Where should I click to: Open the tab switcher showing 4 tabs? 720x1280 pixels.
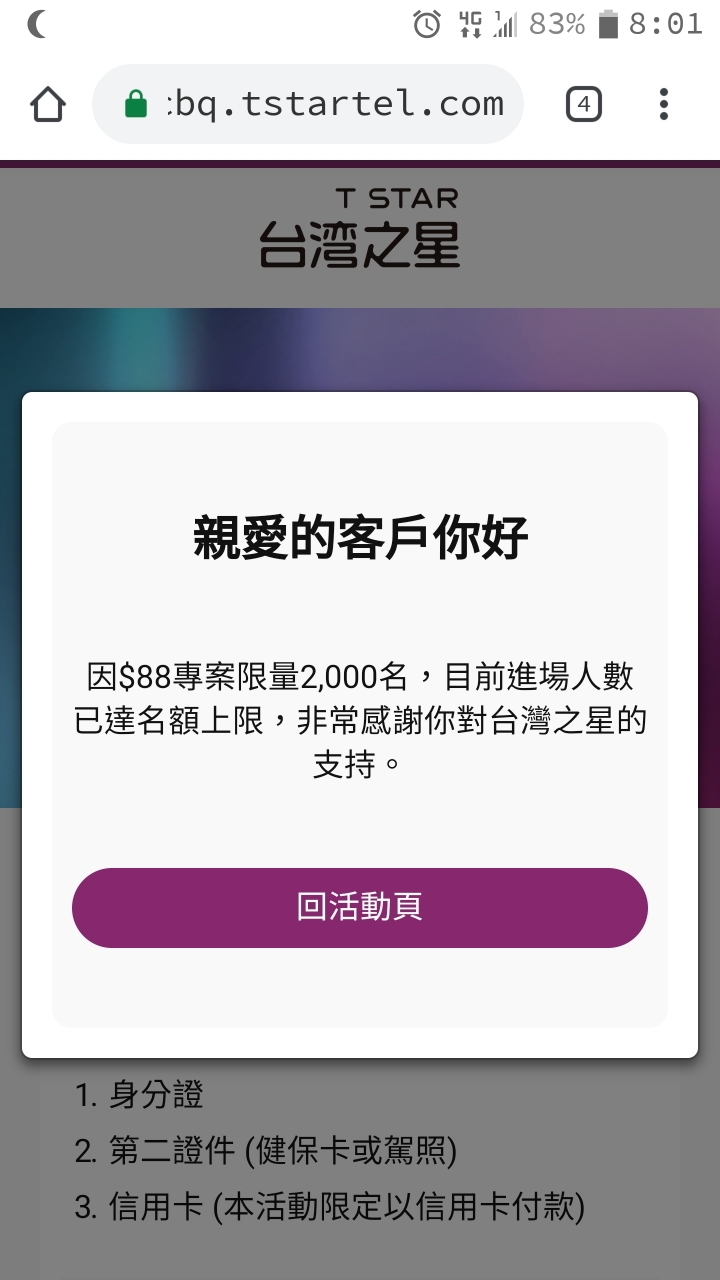point(584,104)
